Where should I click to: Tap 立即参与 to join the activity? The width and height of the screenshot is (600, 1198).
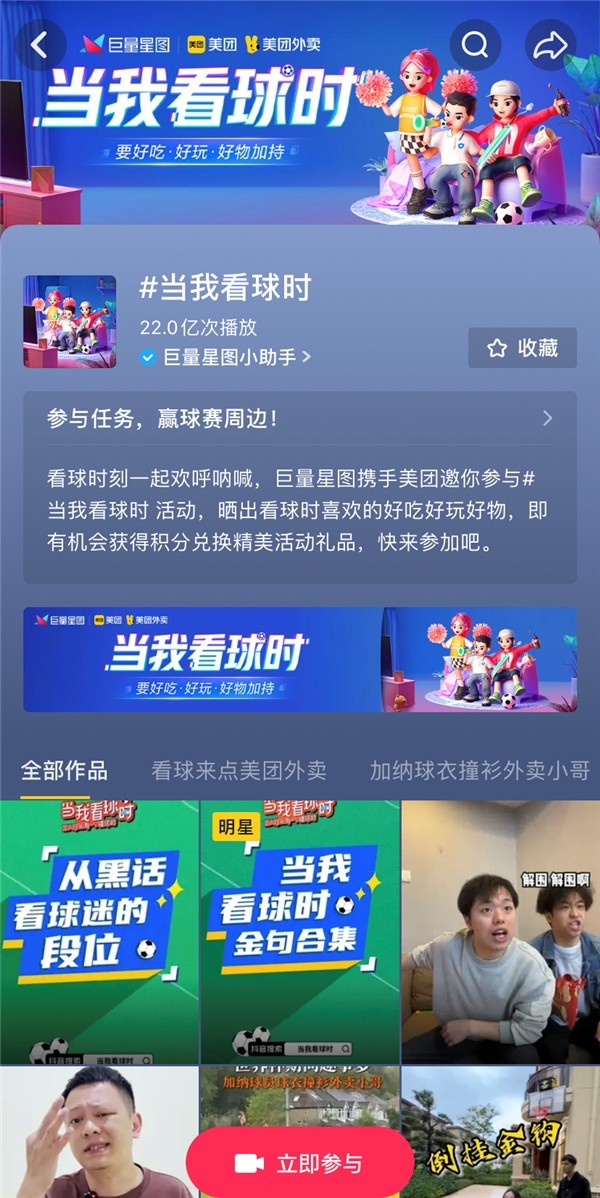[300, 1164]
